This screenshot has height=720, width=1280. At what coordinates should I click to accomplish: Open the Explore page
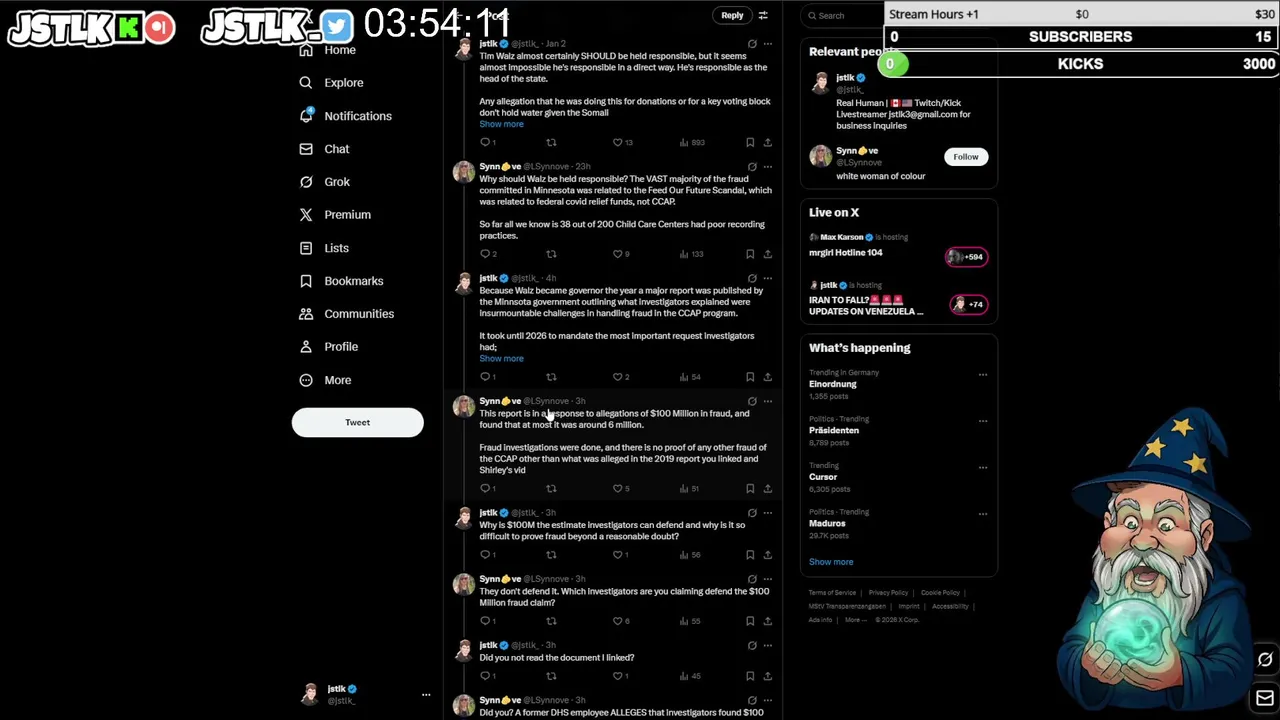coord(342,83)
